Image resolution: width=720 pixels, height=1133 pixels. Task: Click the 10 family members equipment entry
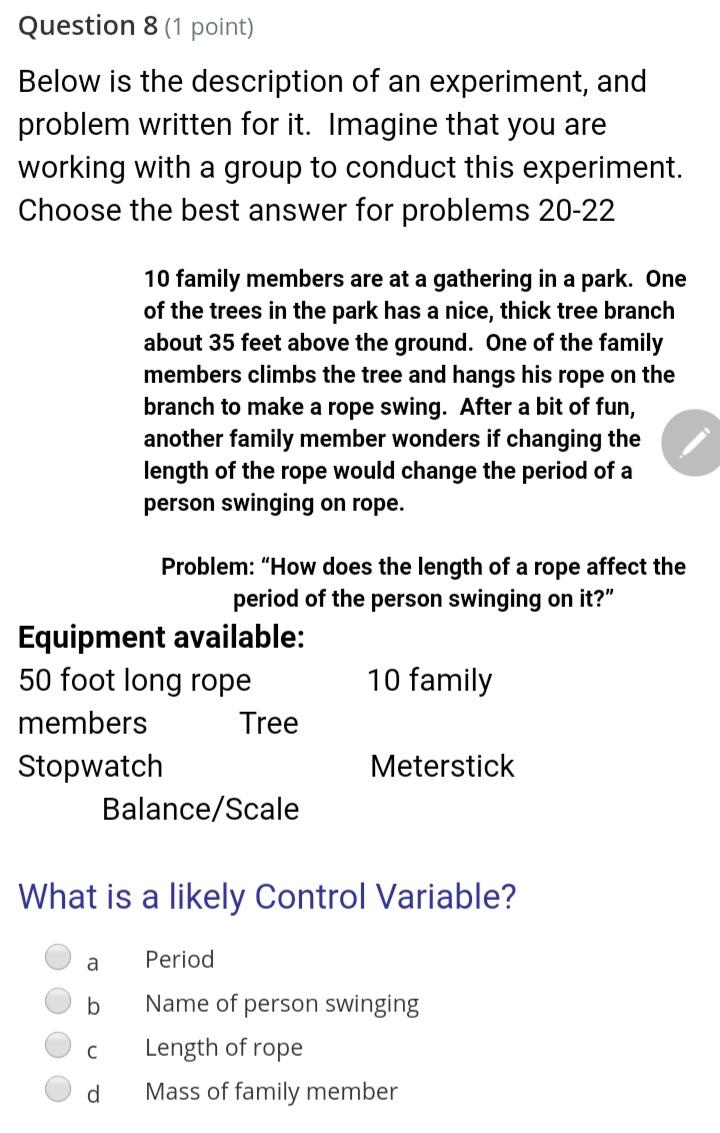430,680
